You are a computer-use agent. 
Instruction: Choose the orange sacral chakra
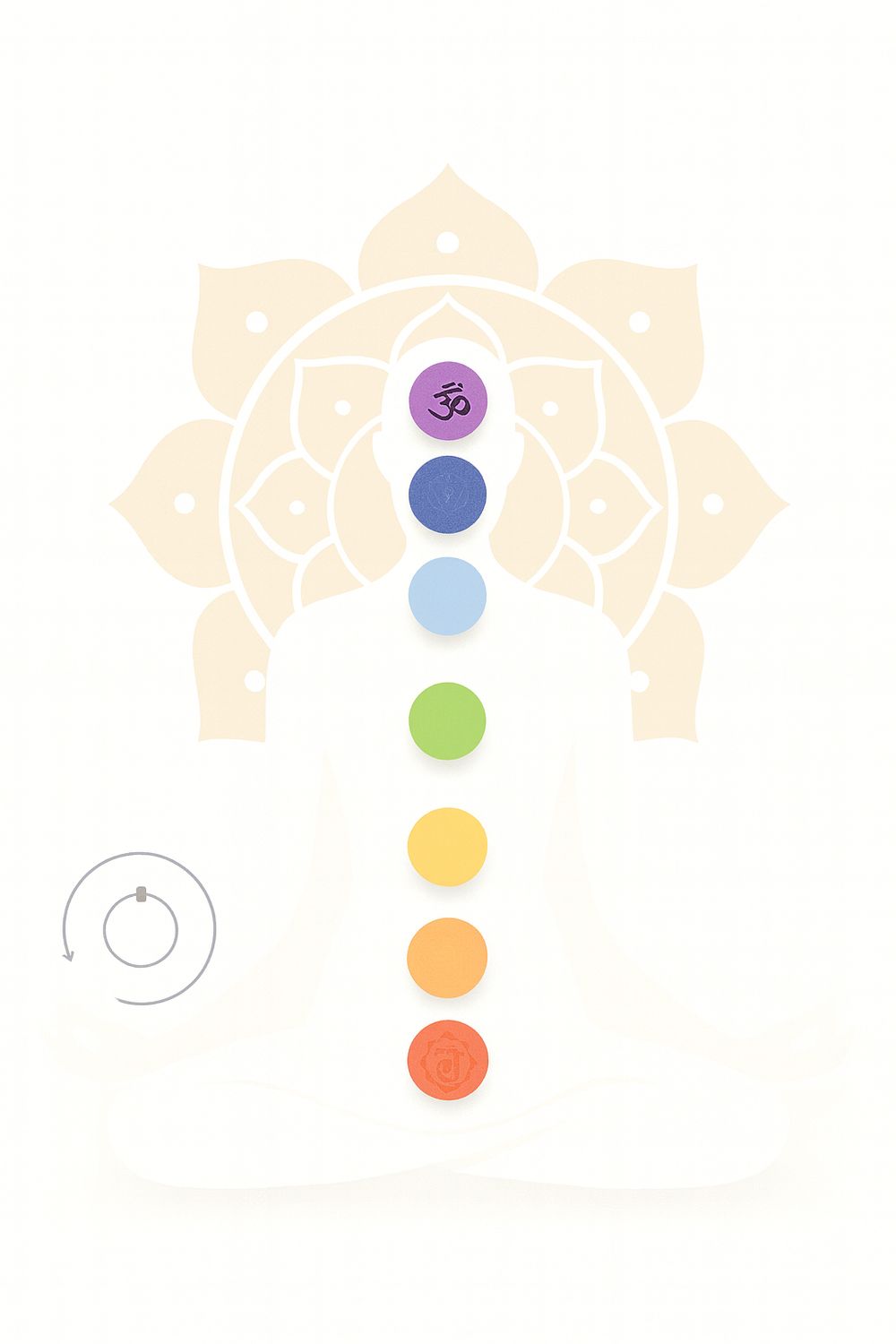tap(447, 957)
